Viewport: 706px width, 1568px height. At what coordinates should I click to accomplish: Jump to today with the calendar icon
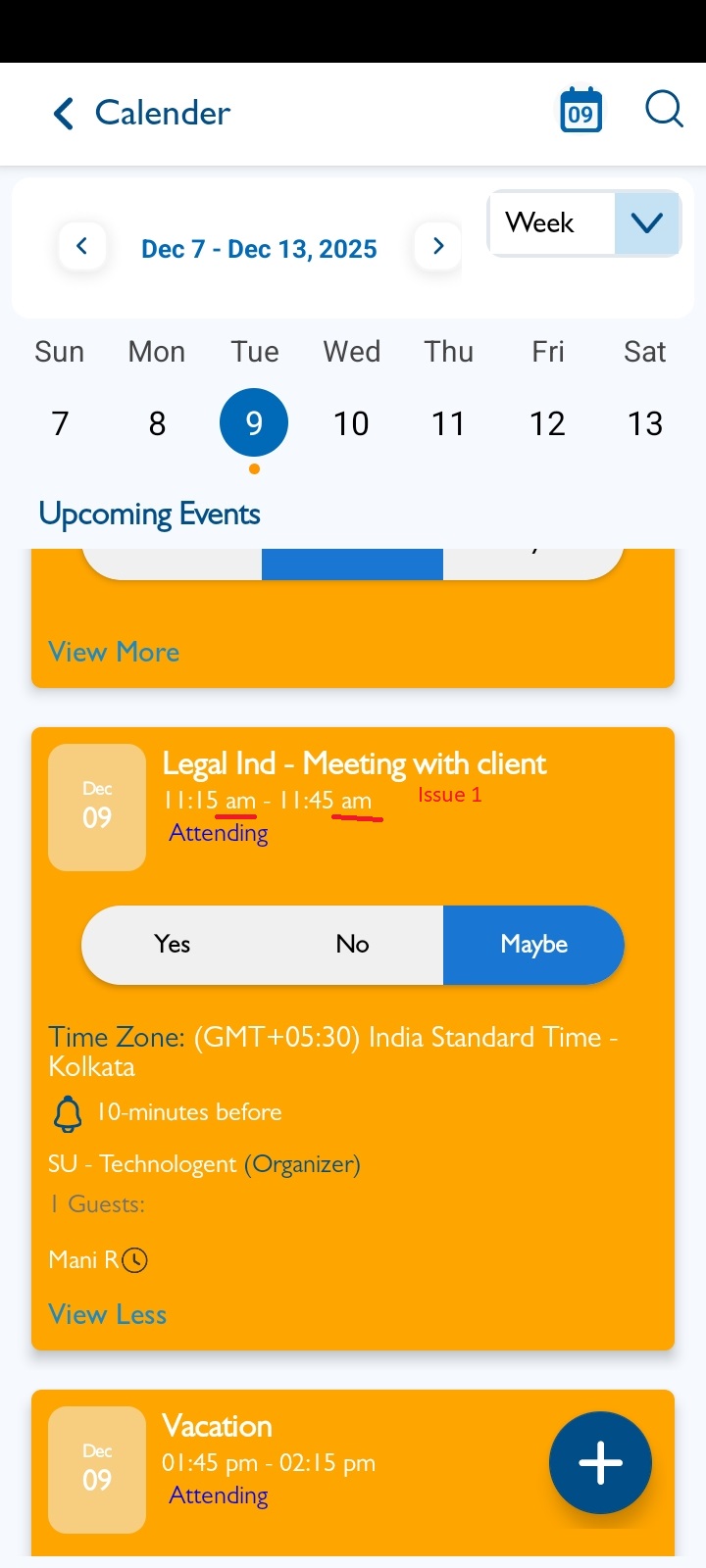(580, 110)
